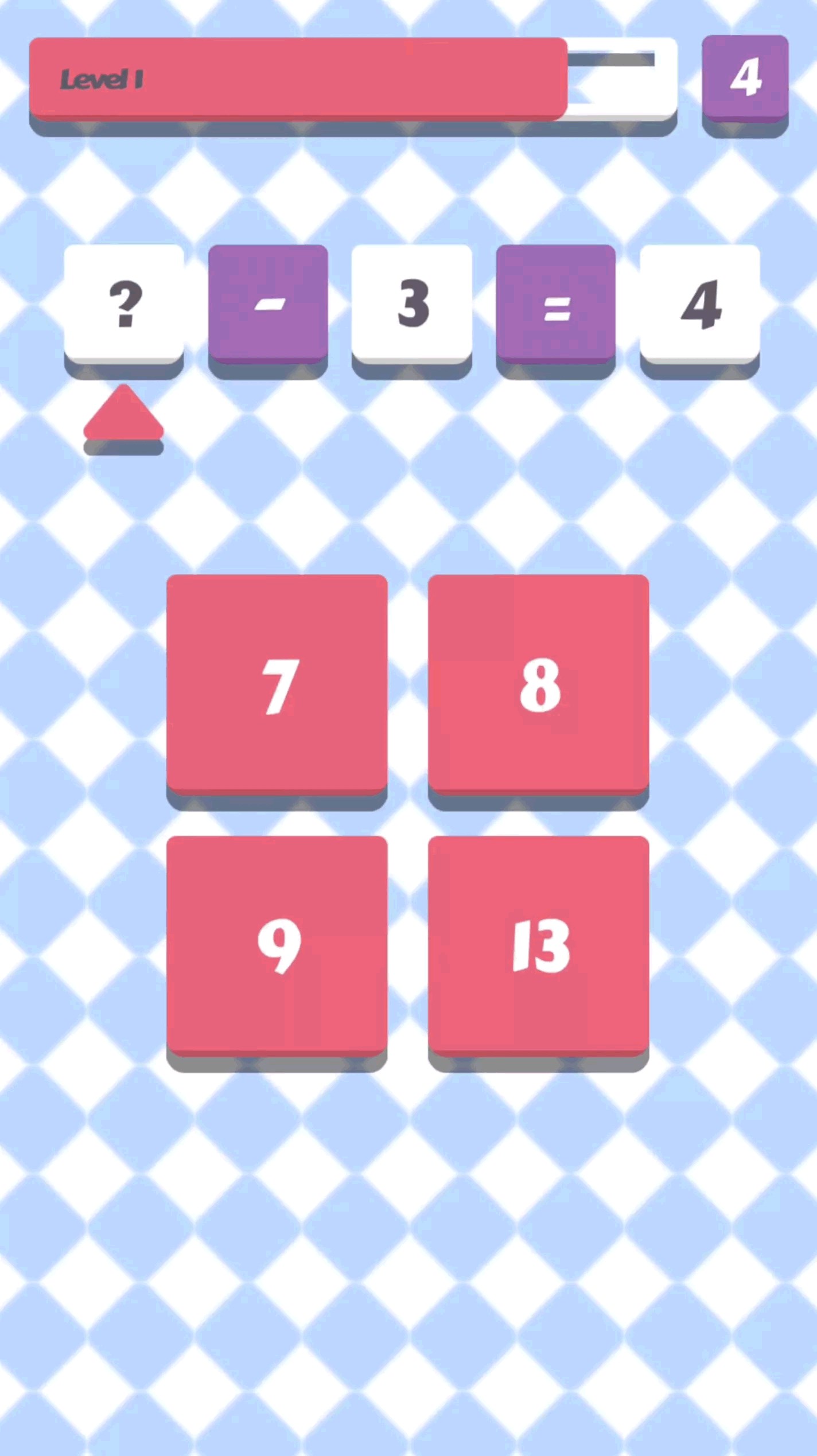Screen dimensions: 817x1456
Task: Tap the 13 answer tile
Action: point(538,945)
